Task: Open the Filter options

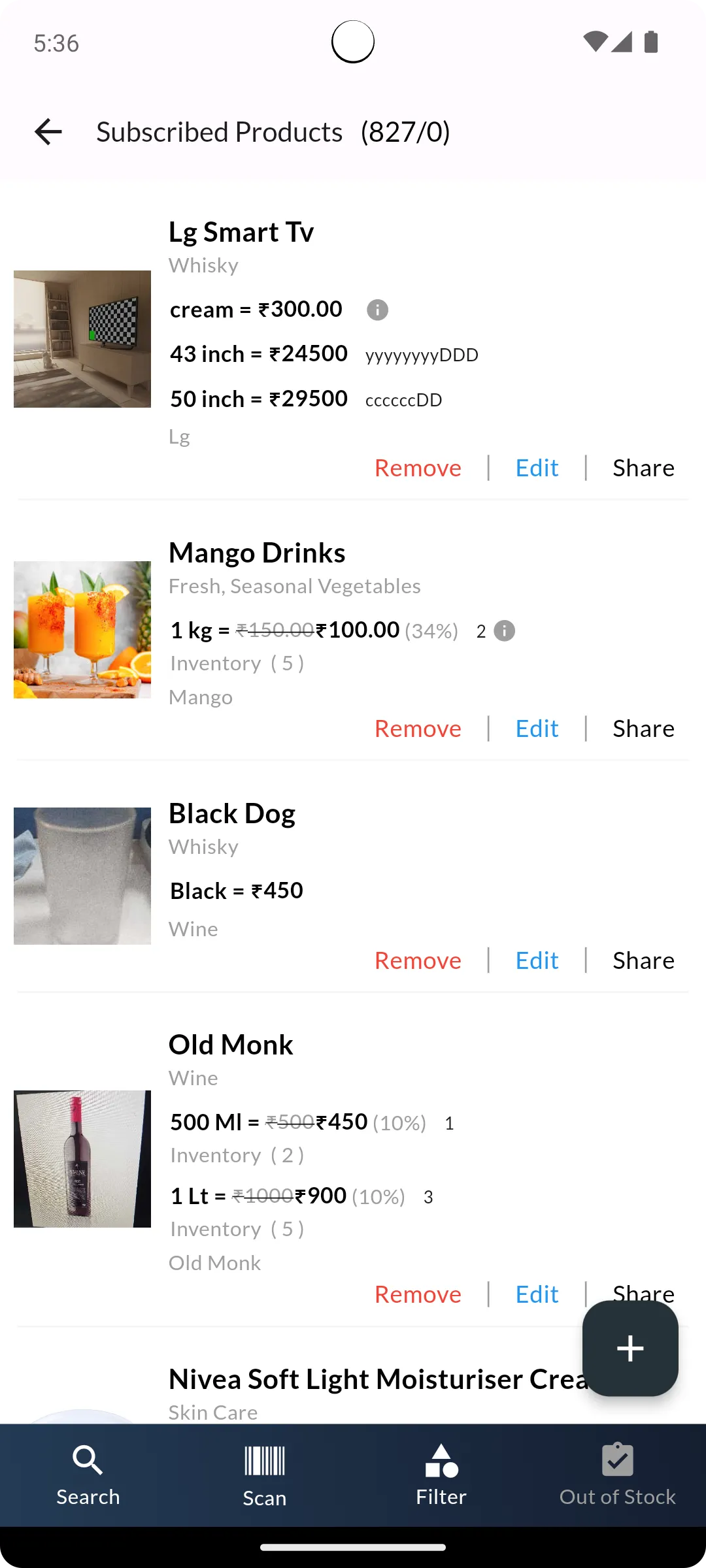Action: (x=441, y=1475)
